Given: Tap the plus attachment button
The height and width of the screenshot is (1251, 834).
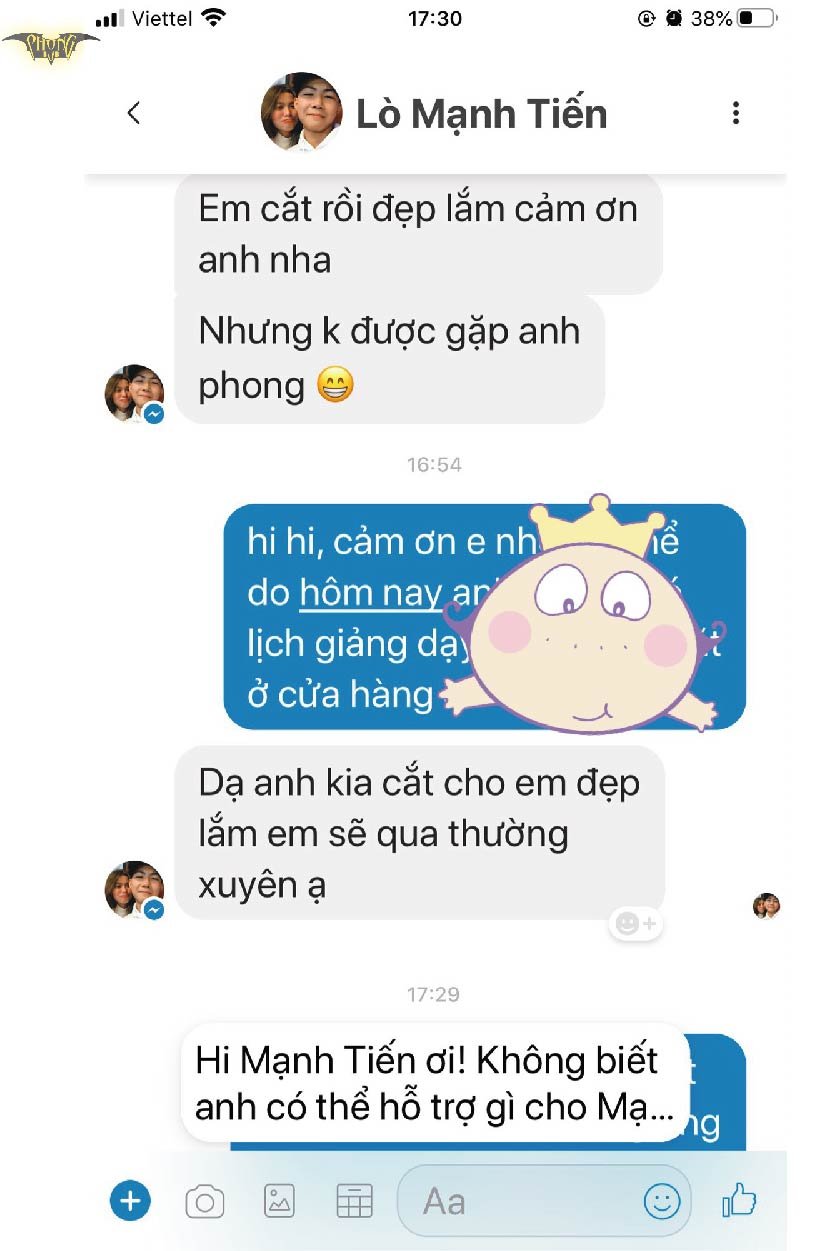Looking at the screenshot, I should point(130,1200).
